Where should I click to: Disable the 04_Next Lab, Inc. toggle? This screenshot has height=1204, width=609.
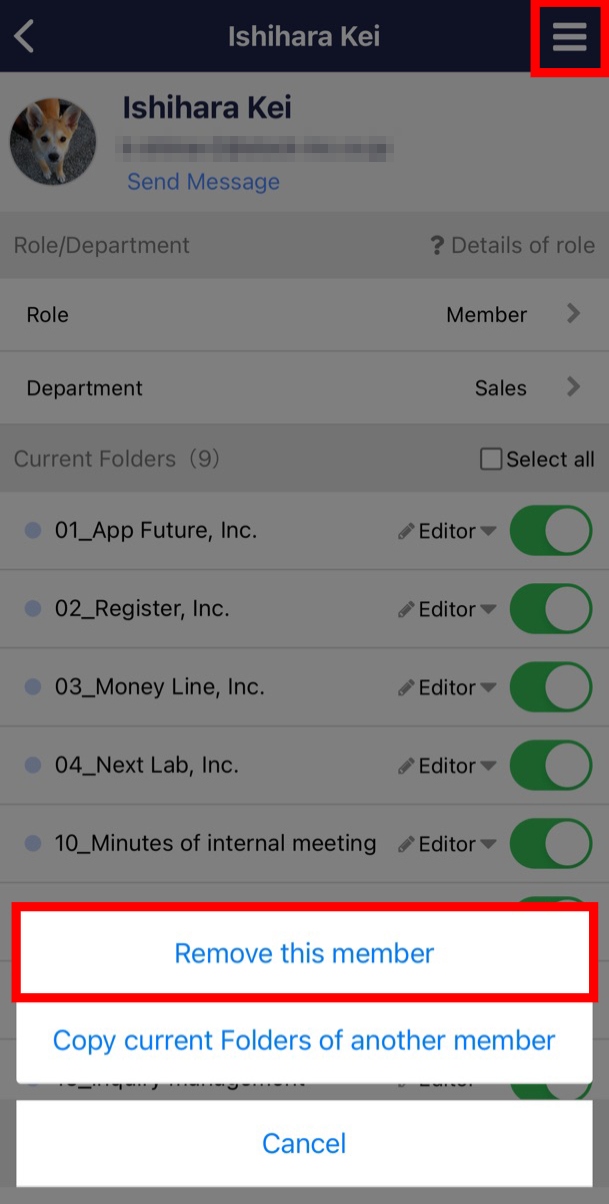551,766
